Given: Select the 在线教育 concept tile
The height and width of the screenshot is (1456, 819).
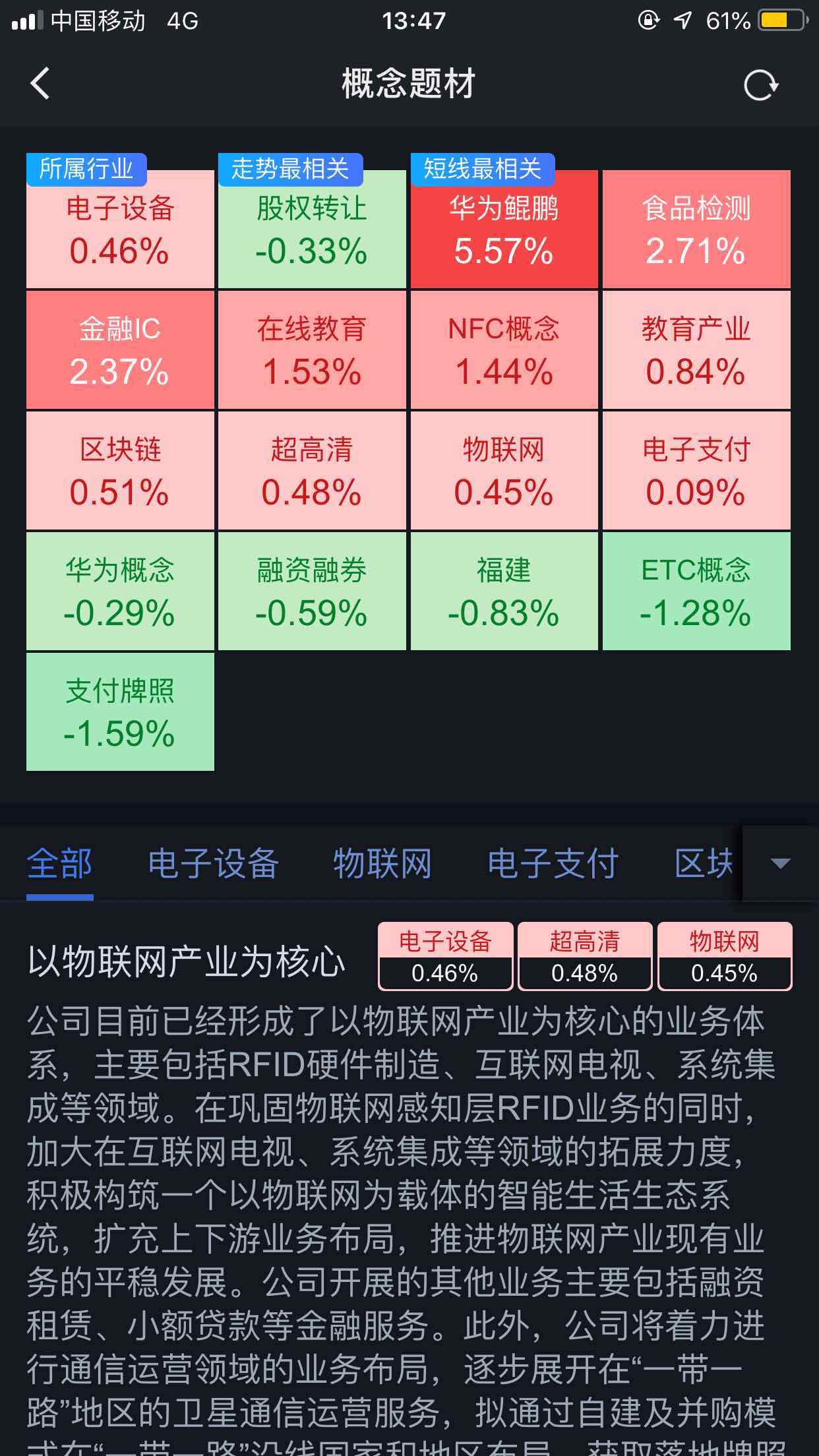Looking at the screenshot, I should click(311, 349).
